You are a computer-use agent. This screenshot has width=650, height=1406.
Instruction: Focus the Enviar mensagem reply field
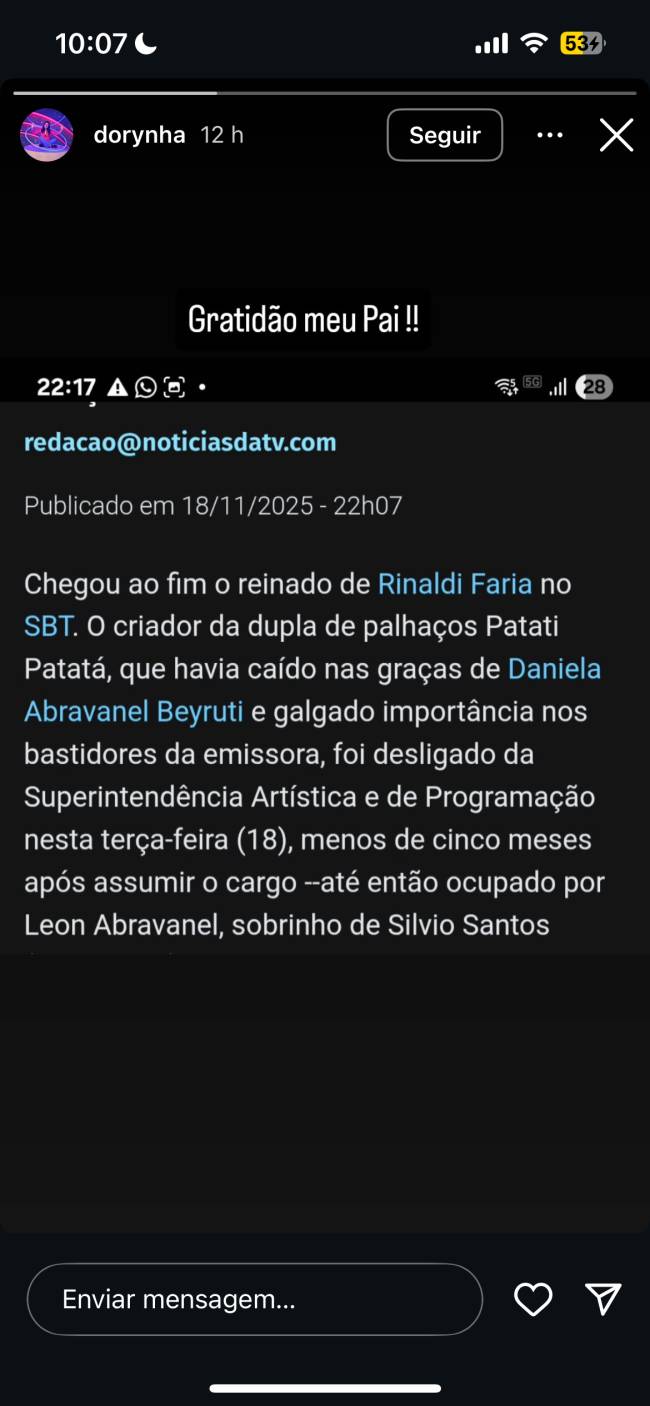pyautogui.click(x=254, y=1299)
